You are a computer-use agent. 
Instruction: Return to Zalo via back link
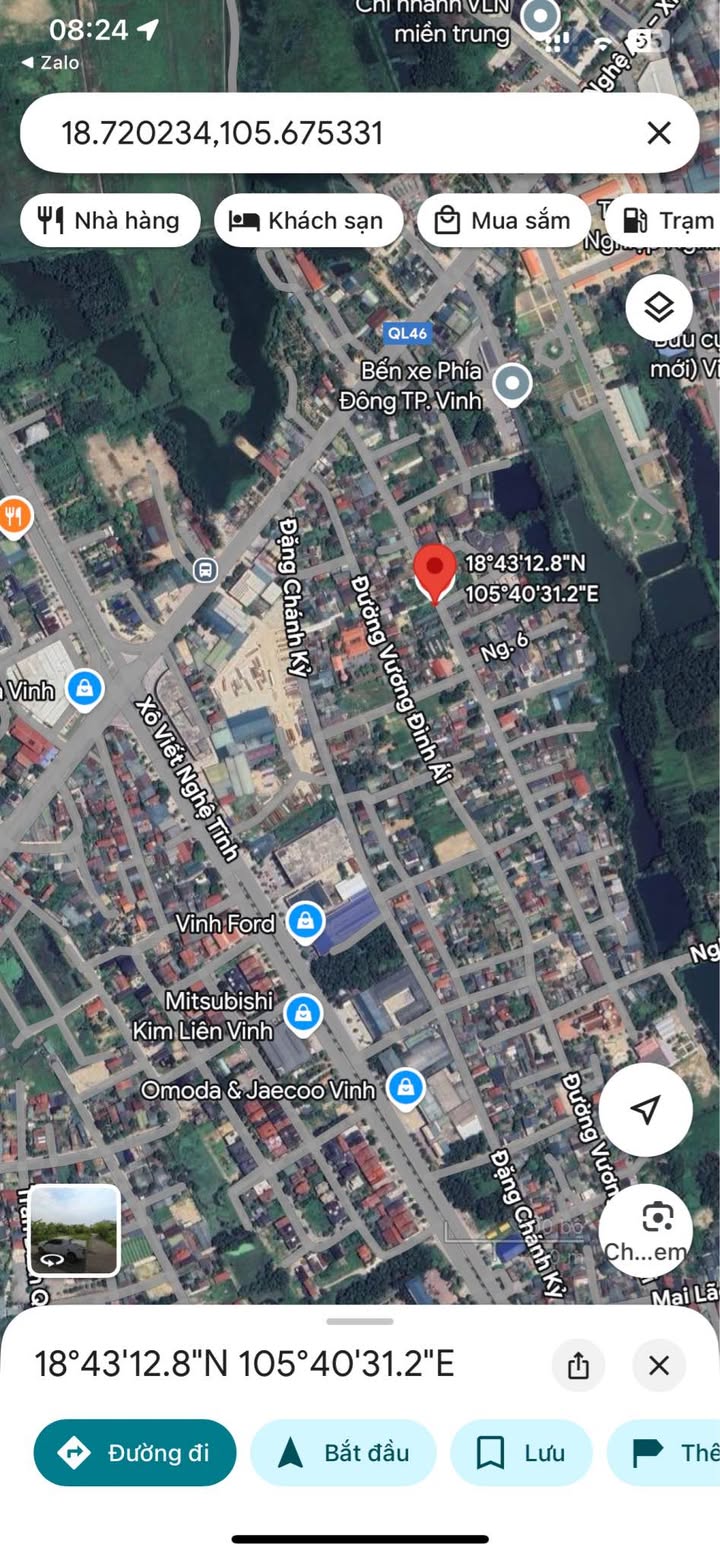pyautogui.click(x=50, y=62)
